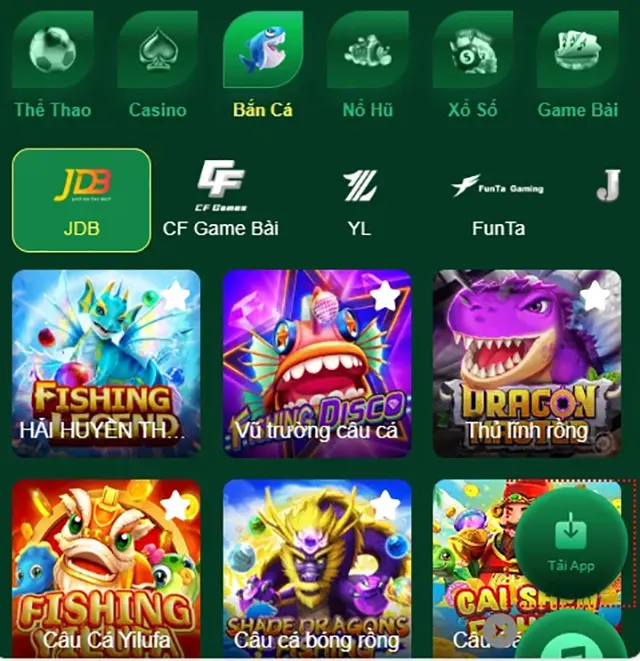640x661 pixels.
Task: Select the FunTa provider
Action: click(498, 200)
